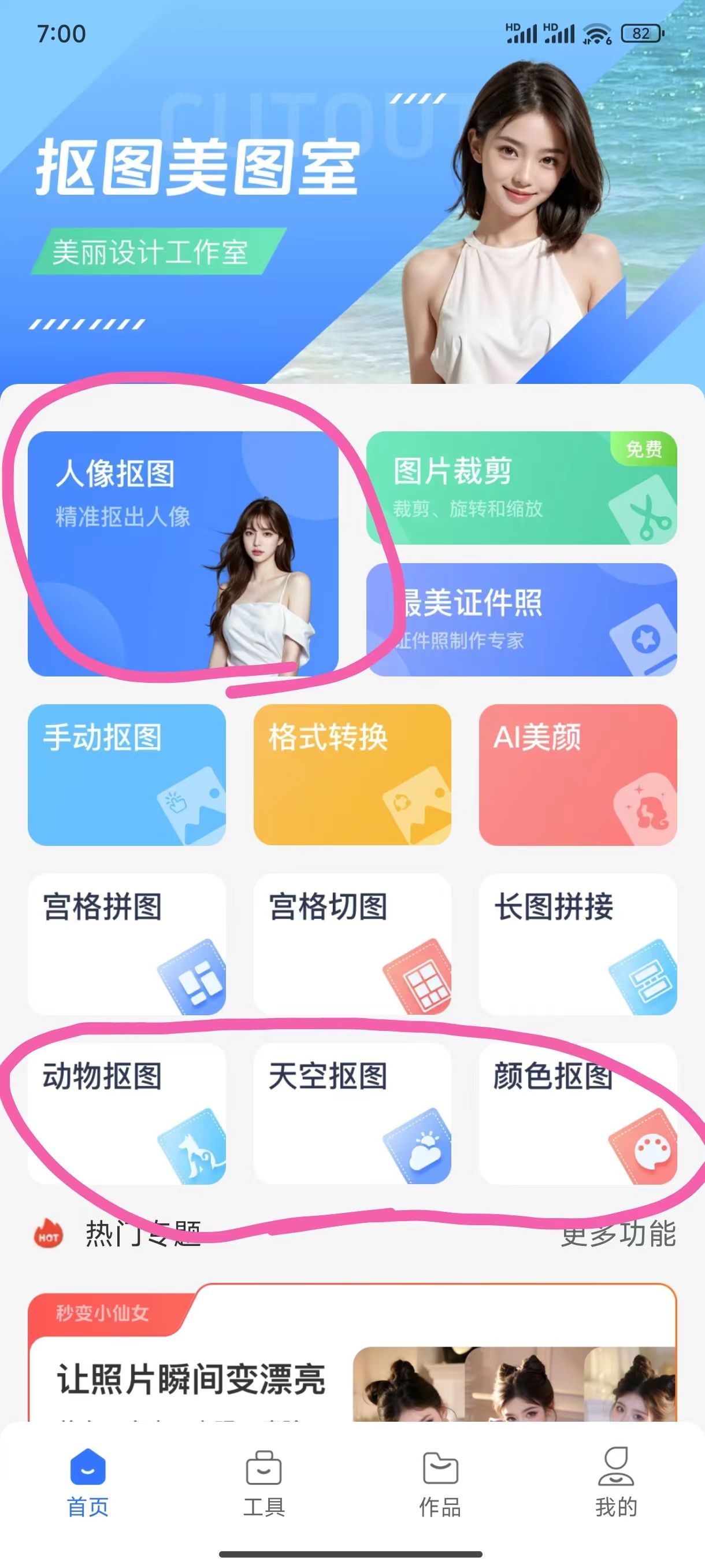Select the 天空抠图 sky cutout tile

[352, 1114]
